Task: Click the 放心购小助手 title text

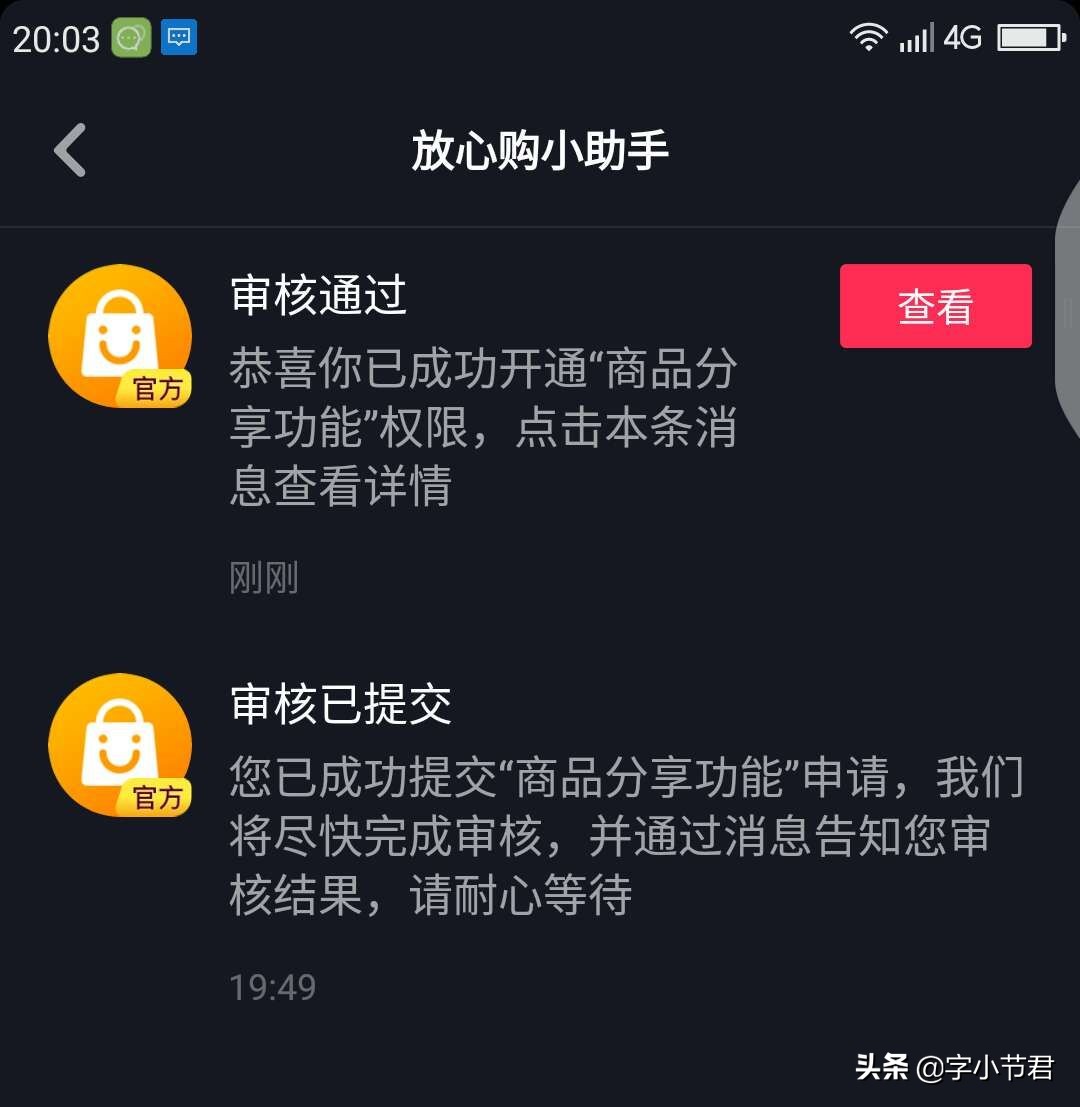Action: 540,148
